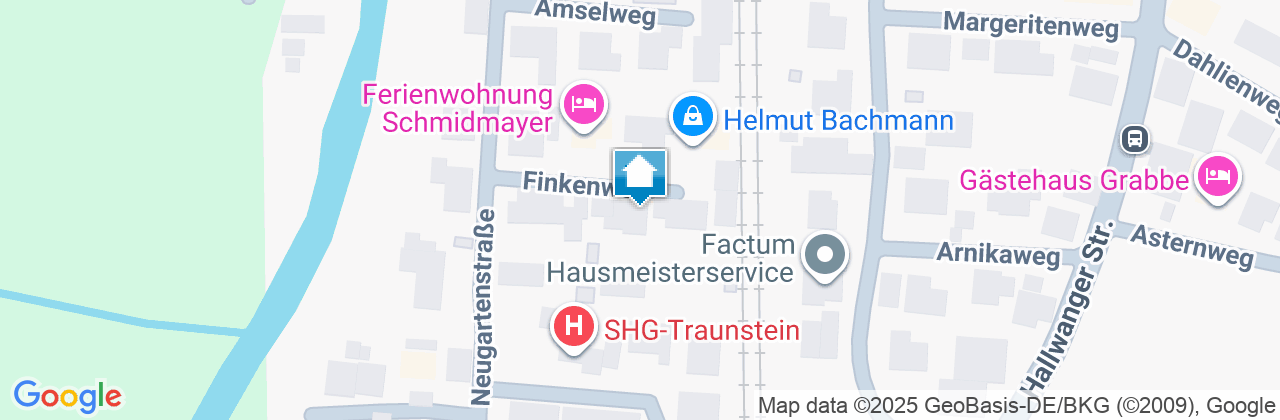
Task: Open the Helmut Bachmann shop pin
Action: coord(692,116)
